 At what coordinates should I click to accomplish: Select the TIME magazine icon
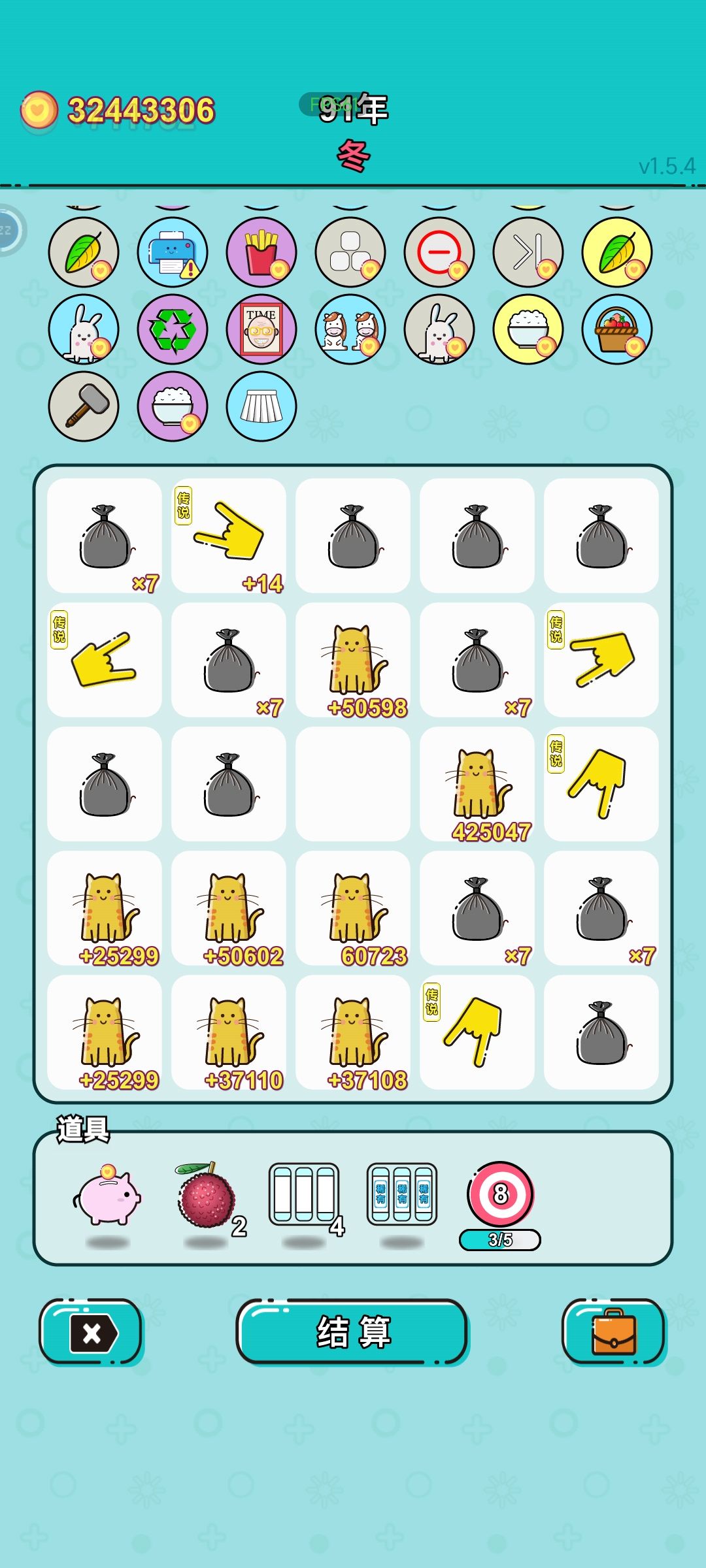pos(261,329)
